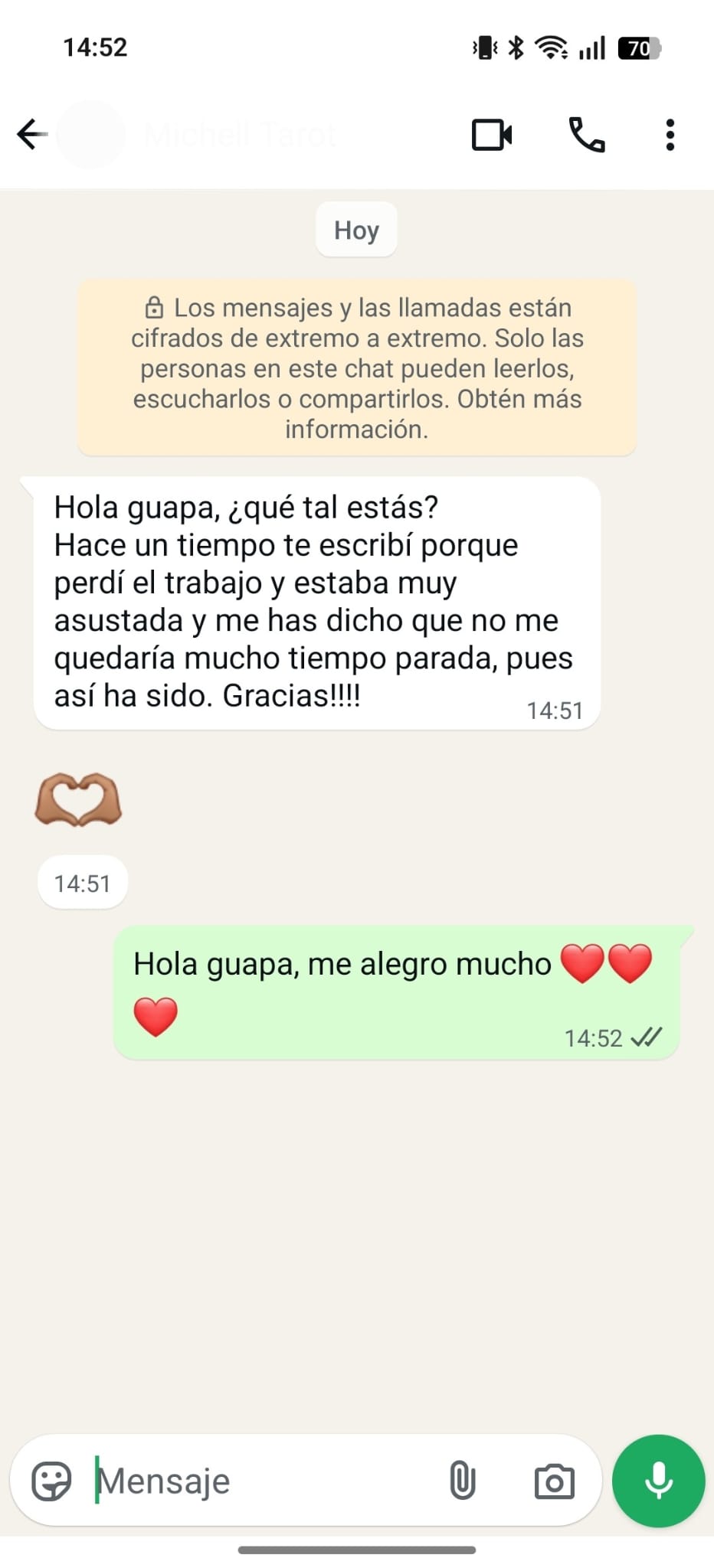Open the camera from the message bar
Image resolution: width=714 pixels, height=1568 pixels.
click(x=554, y=1481)
